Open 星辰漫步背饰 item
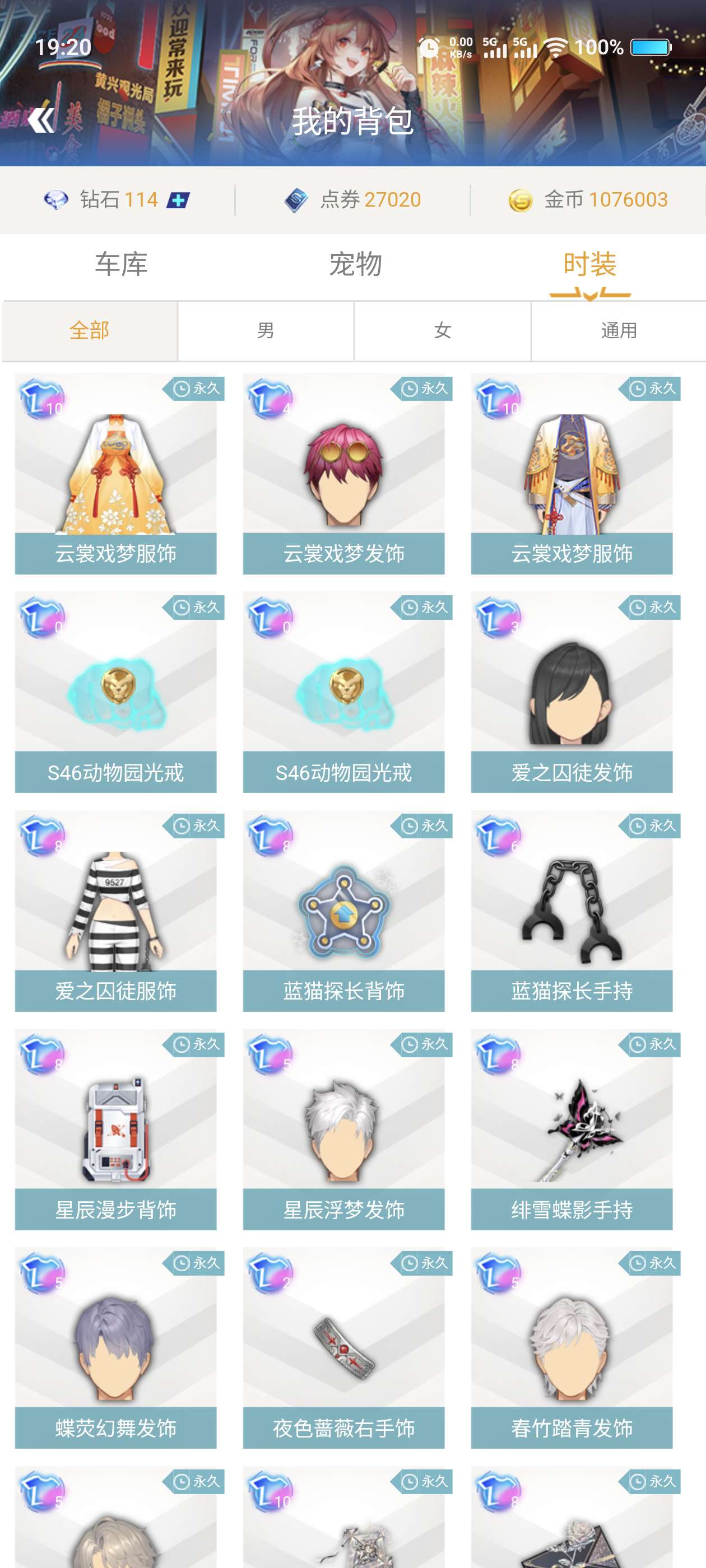706x1568 pixels. click(116, 1129)
